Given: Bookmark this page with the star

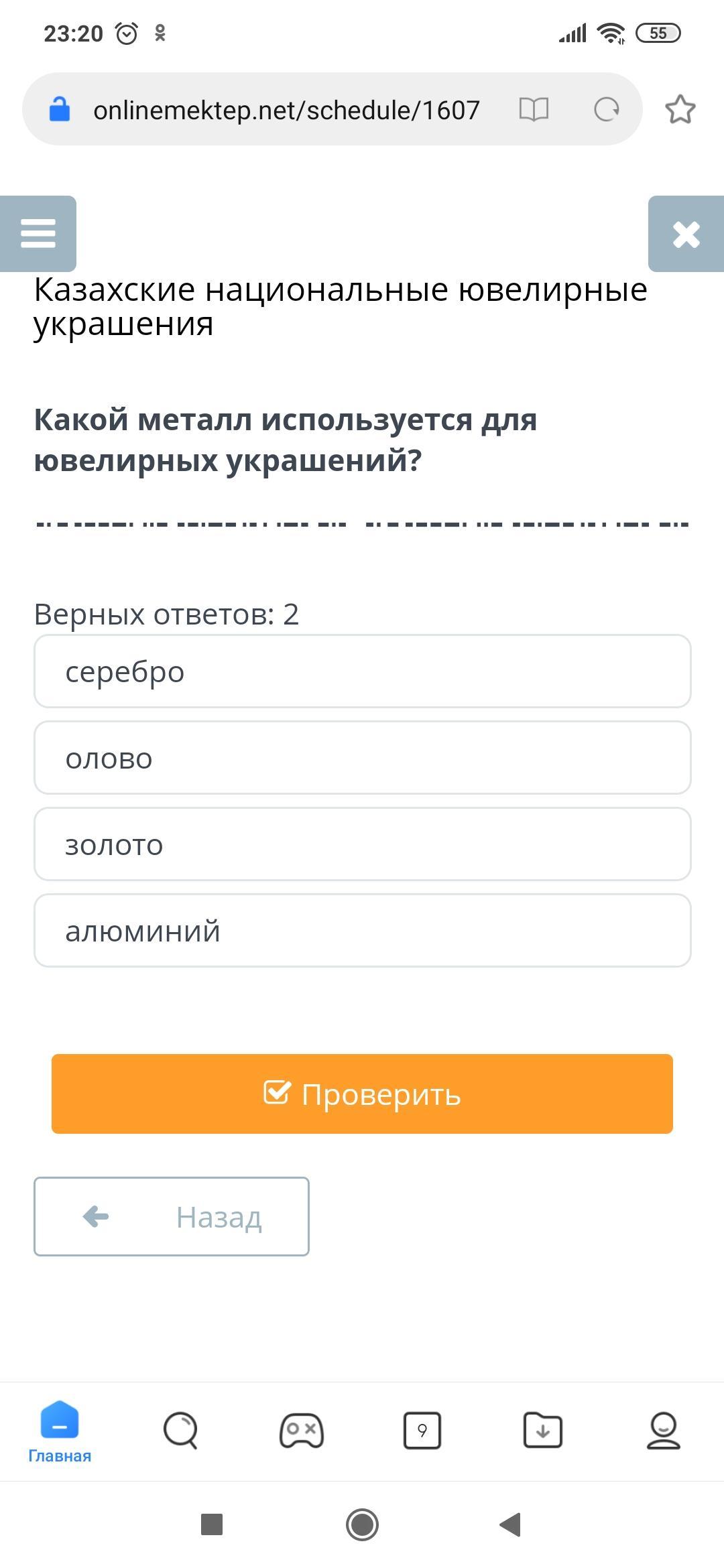Looking at the screenshot, I should [x=680, y=109].
